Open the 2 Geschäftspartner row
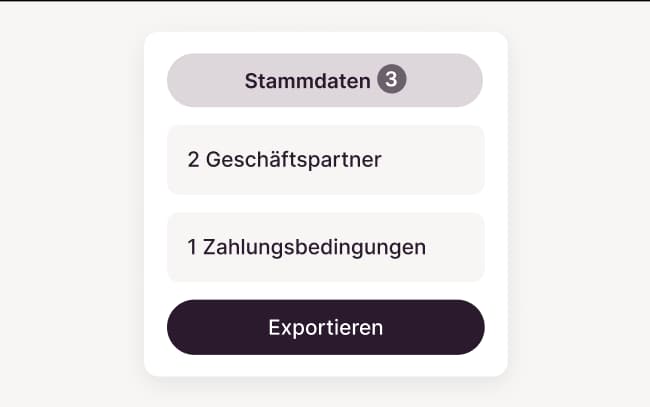This screenshot has height=407, width=650. coord(325,160)
